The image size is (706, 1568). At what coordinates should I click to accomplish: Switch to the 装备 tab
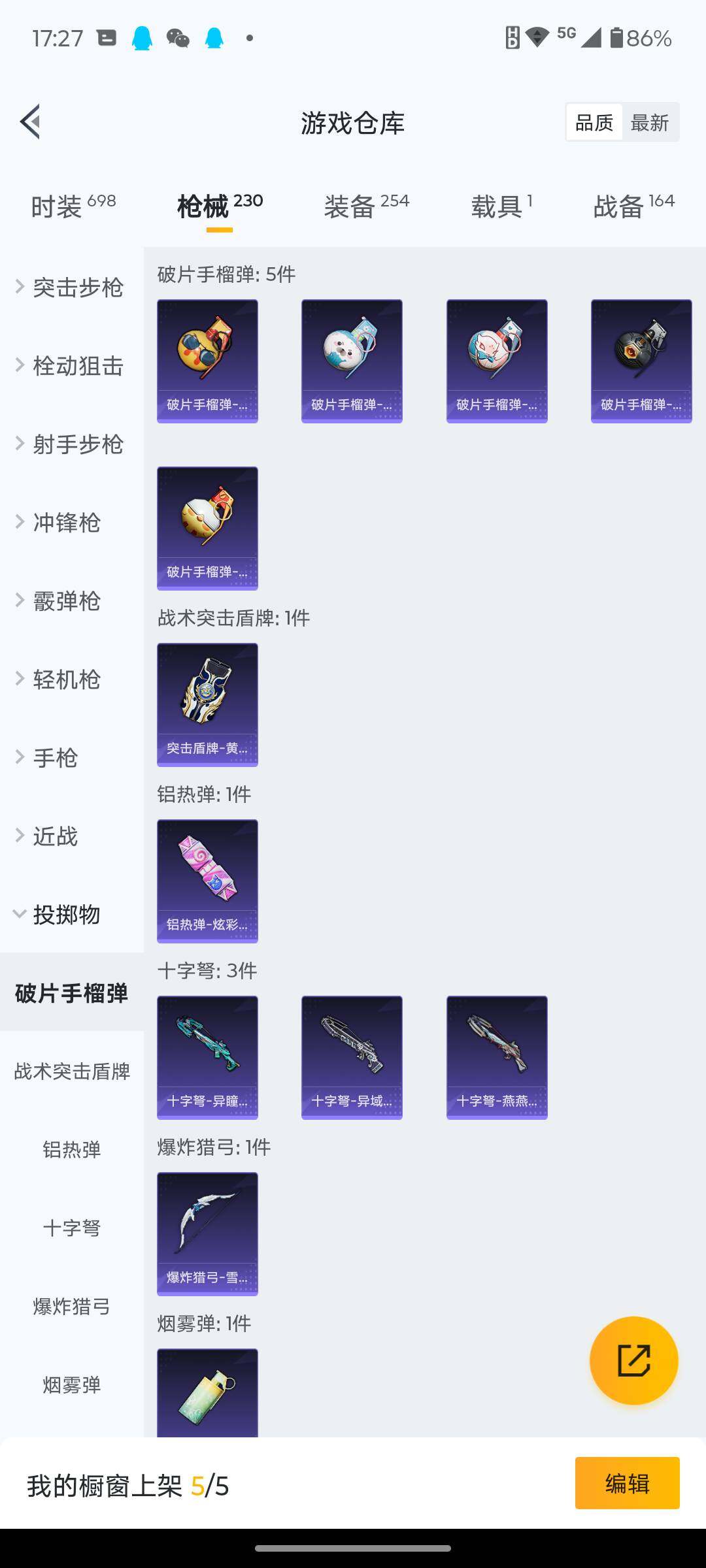(x=366, y=206)
